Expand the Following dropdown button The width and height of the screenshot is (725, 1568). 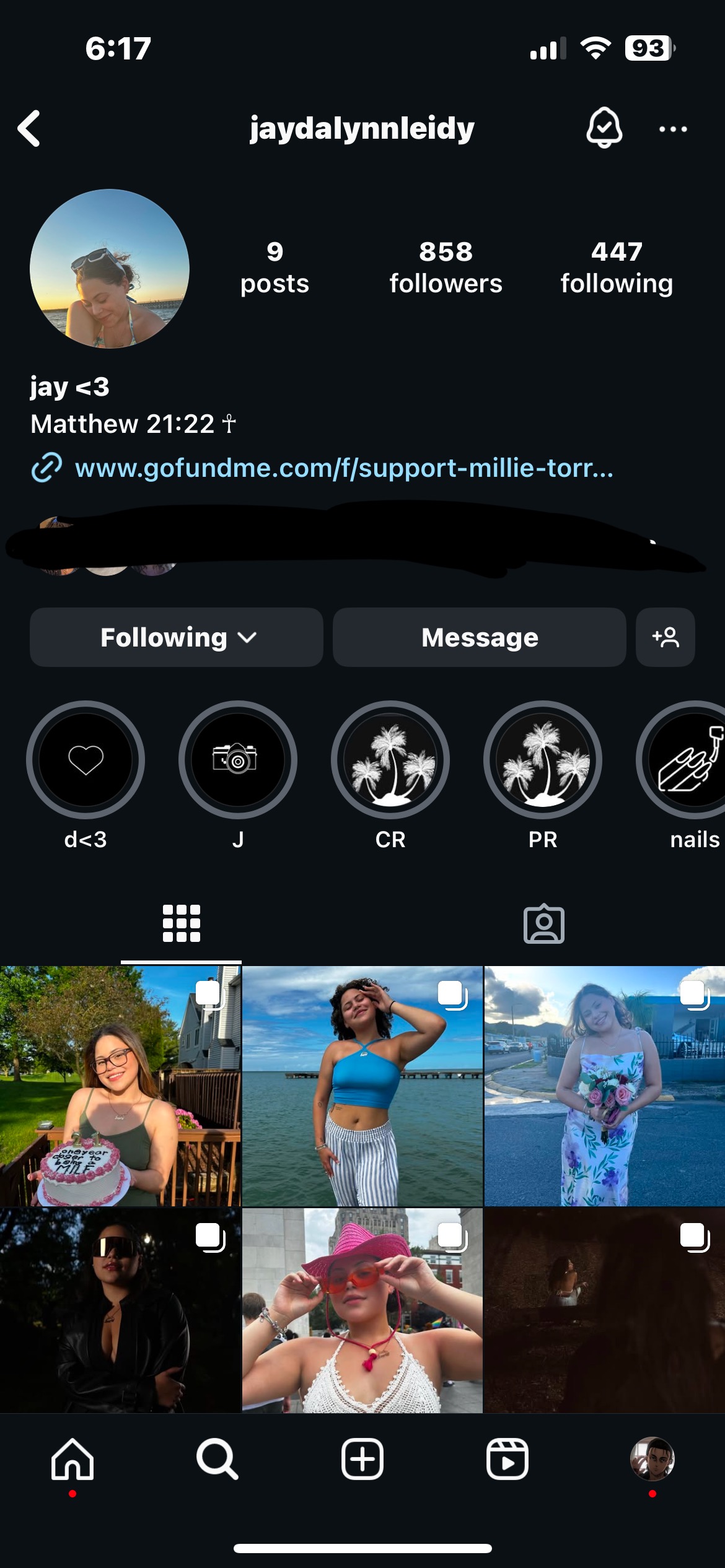pyautogui.click(x=177, y=637)
